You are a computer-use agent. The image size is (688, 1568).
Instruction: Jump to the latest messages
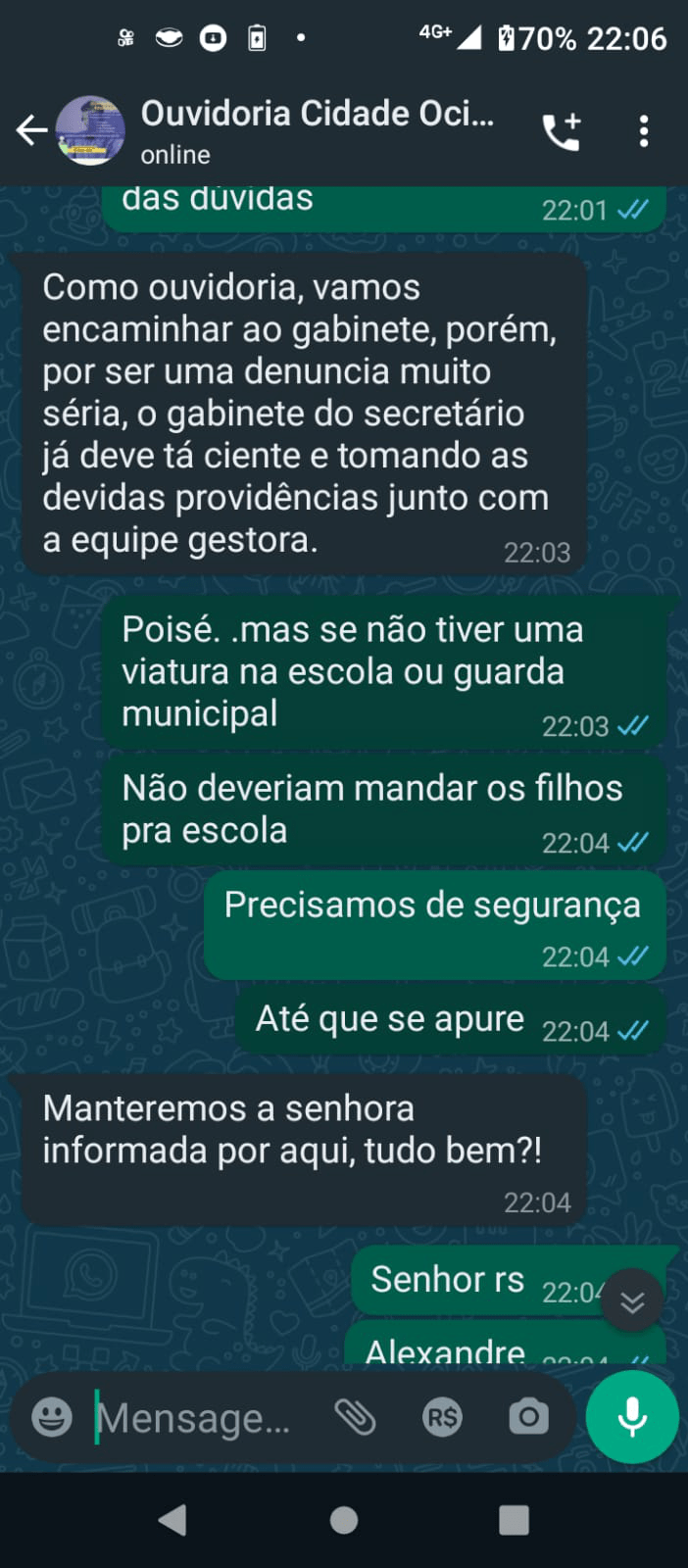pos(632,1301)
